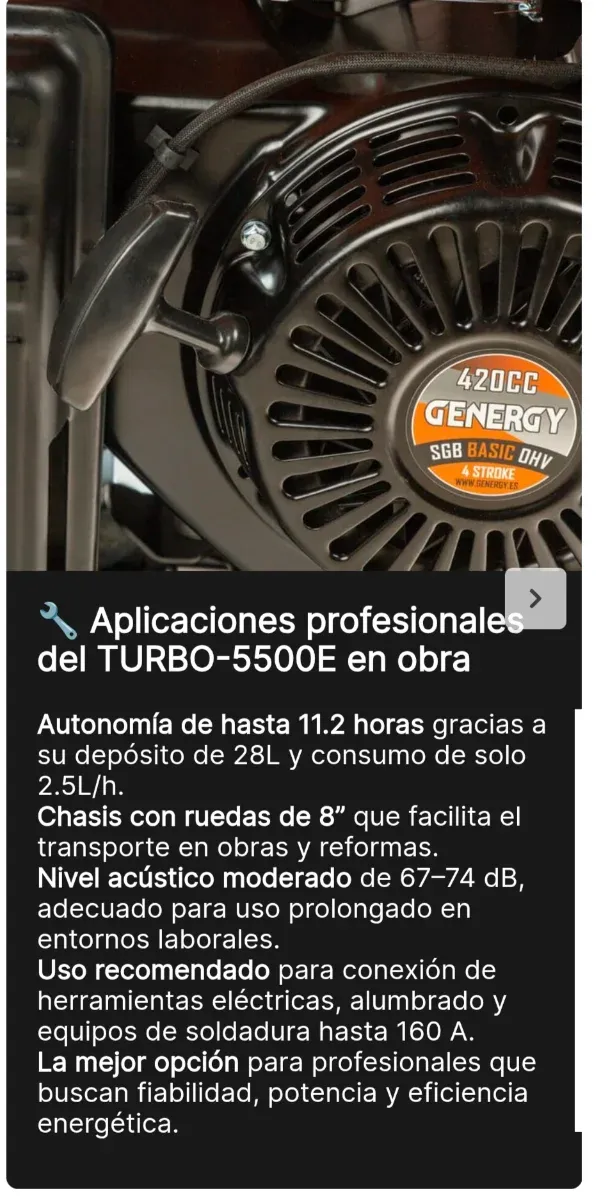
Task: Show the next carousel slide with the arrow
Action: 535,599
